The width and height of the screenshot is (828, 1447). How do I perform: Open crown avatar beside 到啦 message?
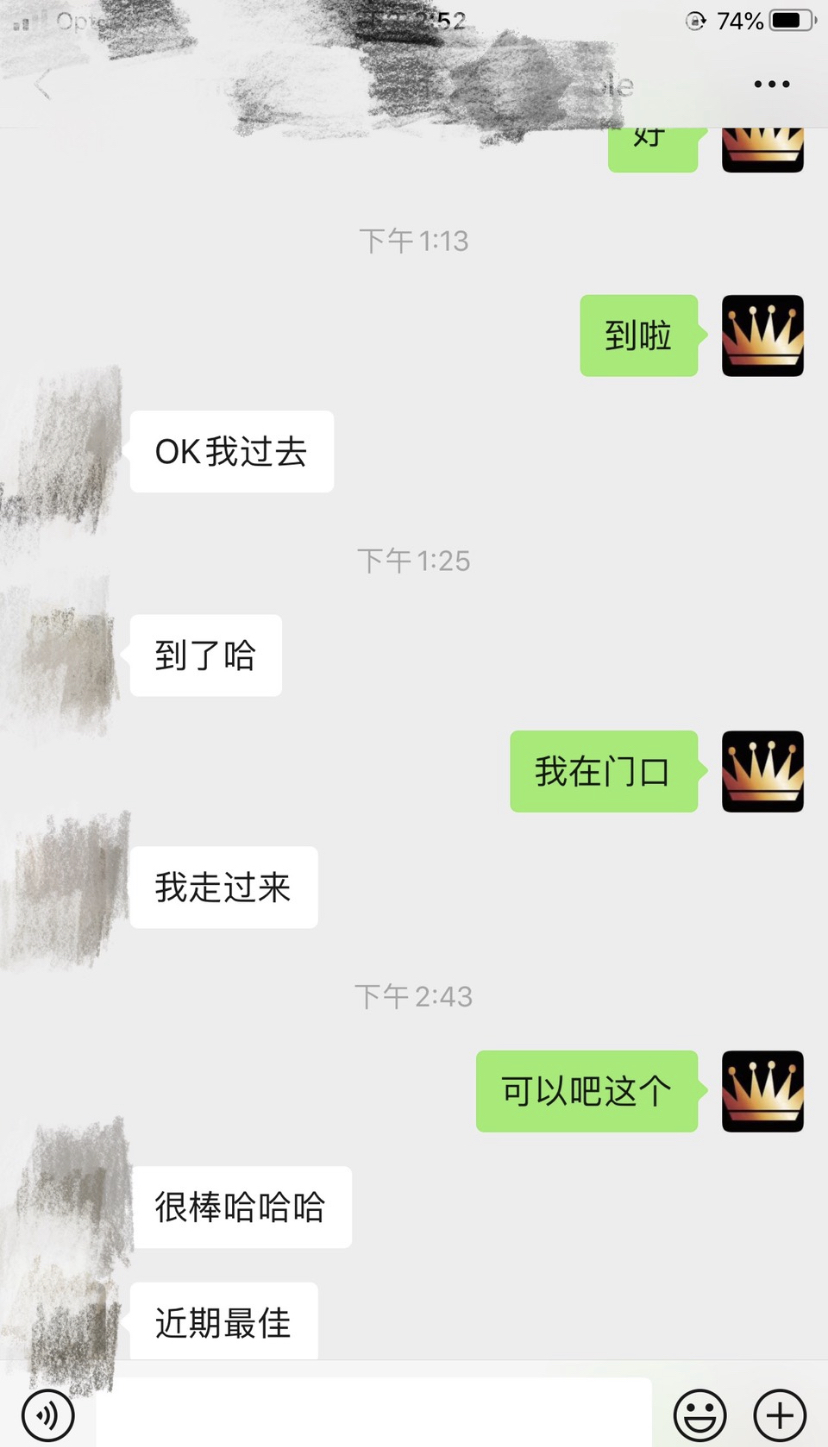[762, 336]
